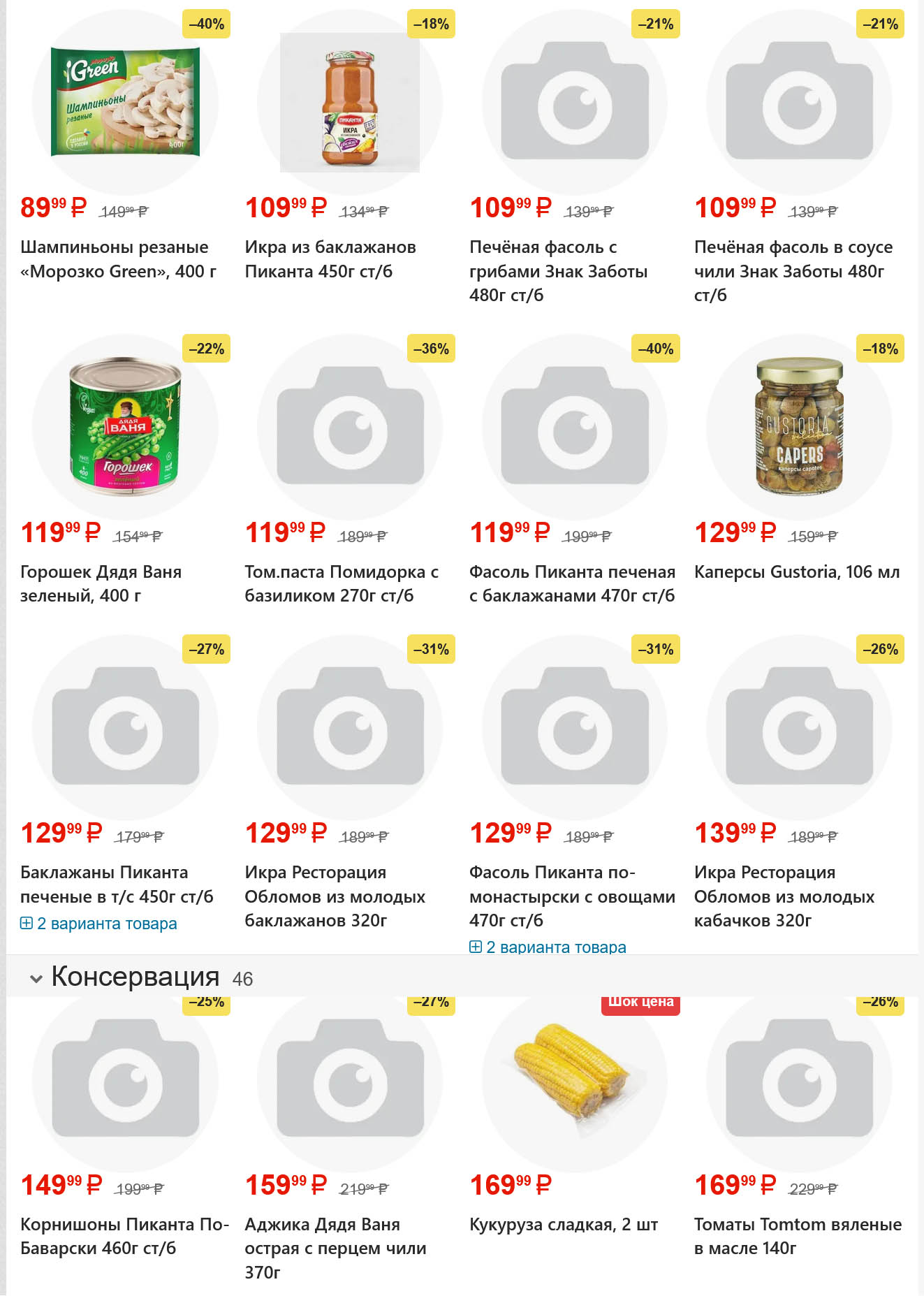Viewport: 924px width, 1296px height.
Task: Open Горошек Дядя Ваня зеленый product
Action: pyautogui.click(x=101, y=583)
